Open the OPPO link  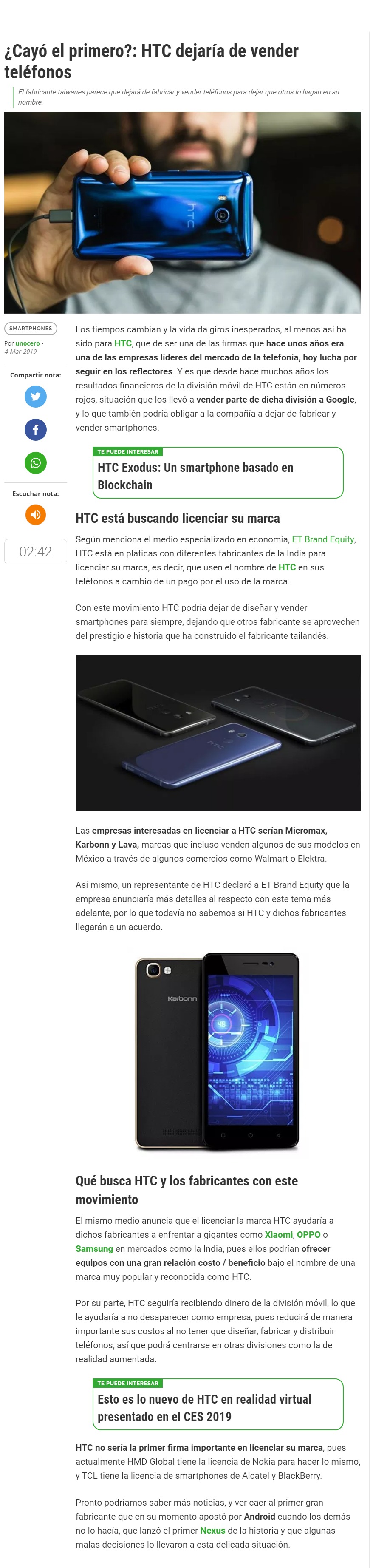tap(308, 1235)
